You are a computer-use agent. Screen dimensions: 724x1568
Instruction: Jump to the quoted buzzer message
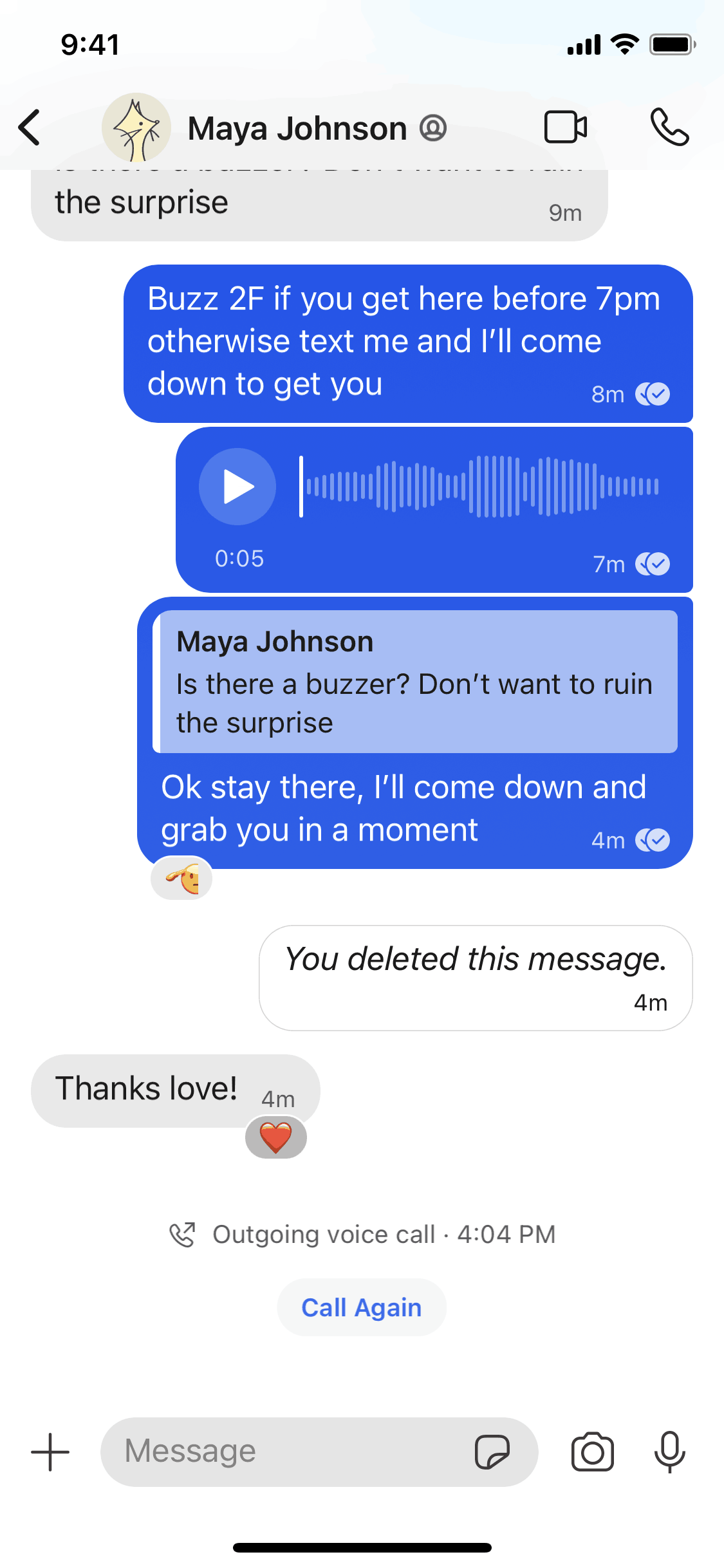coord(415,682)
